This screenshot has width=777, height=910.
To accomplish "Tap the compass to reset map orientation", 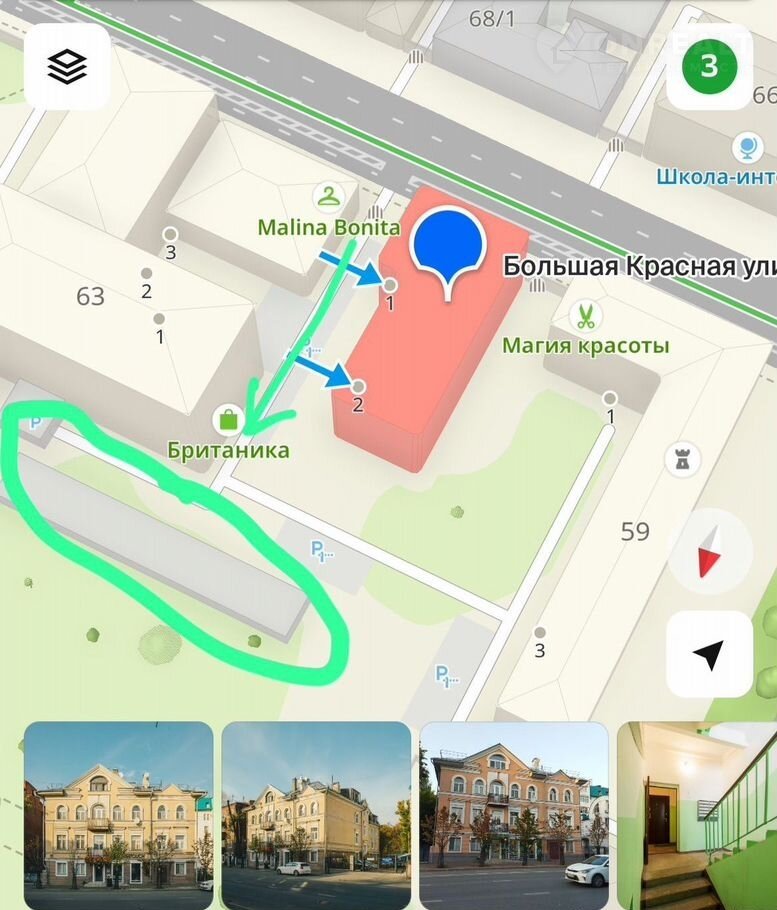I will (x=708, y=553).
